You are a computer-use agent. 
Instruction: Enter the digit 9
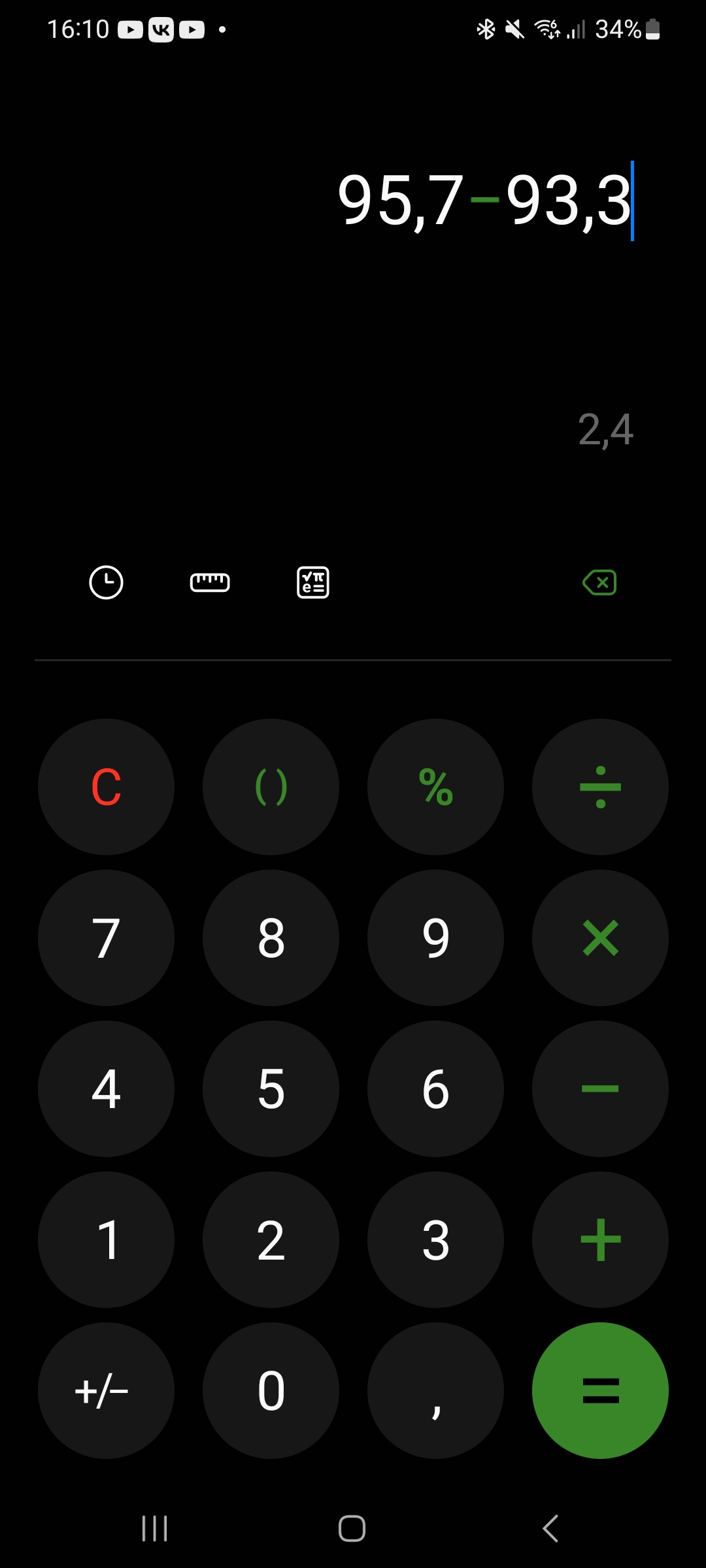tap(435, 938)
